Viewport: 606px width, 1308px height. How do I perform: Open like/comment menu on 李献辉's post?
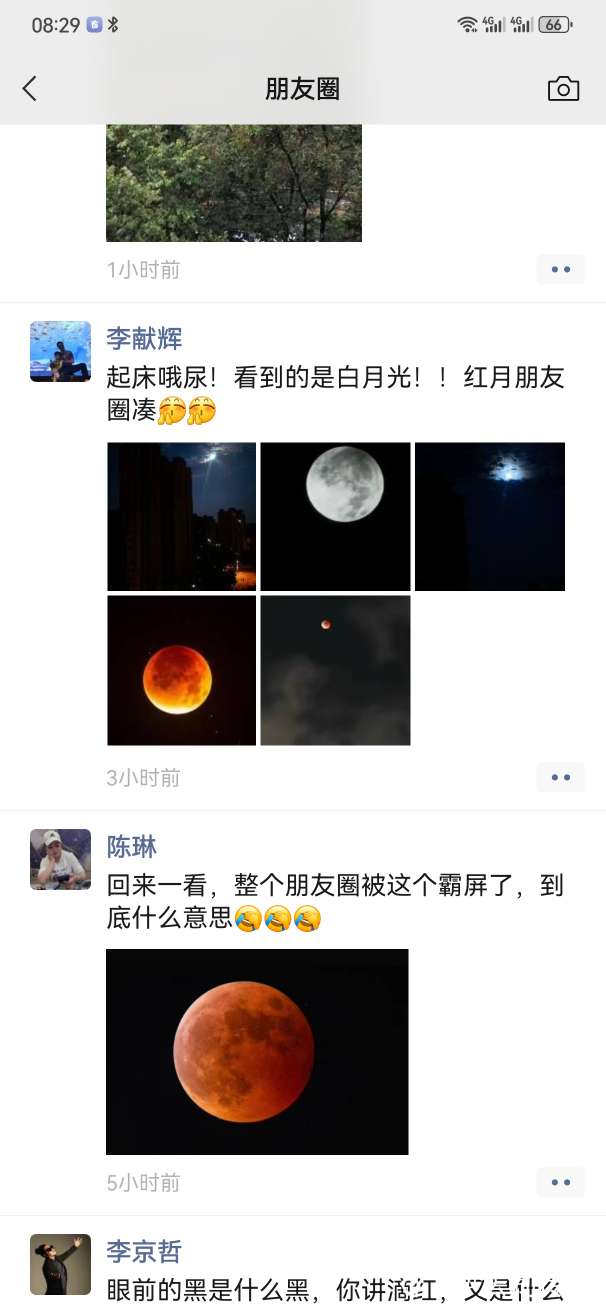(x=560, y=777)
